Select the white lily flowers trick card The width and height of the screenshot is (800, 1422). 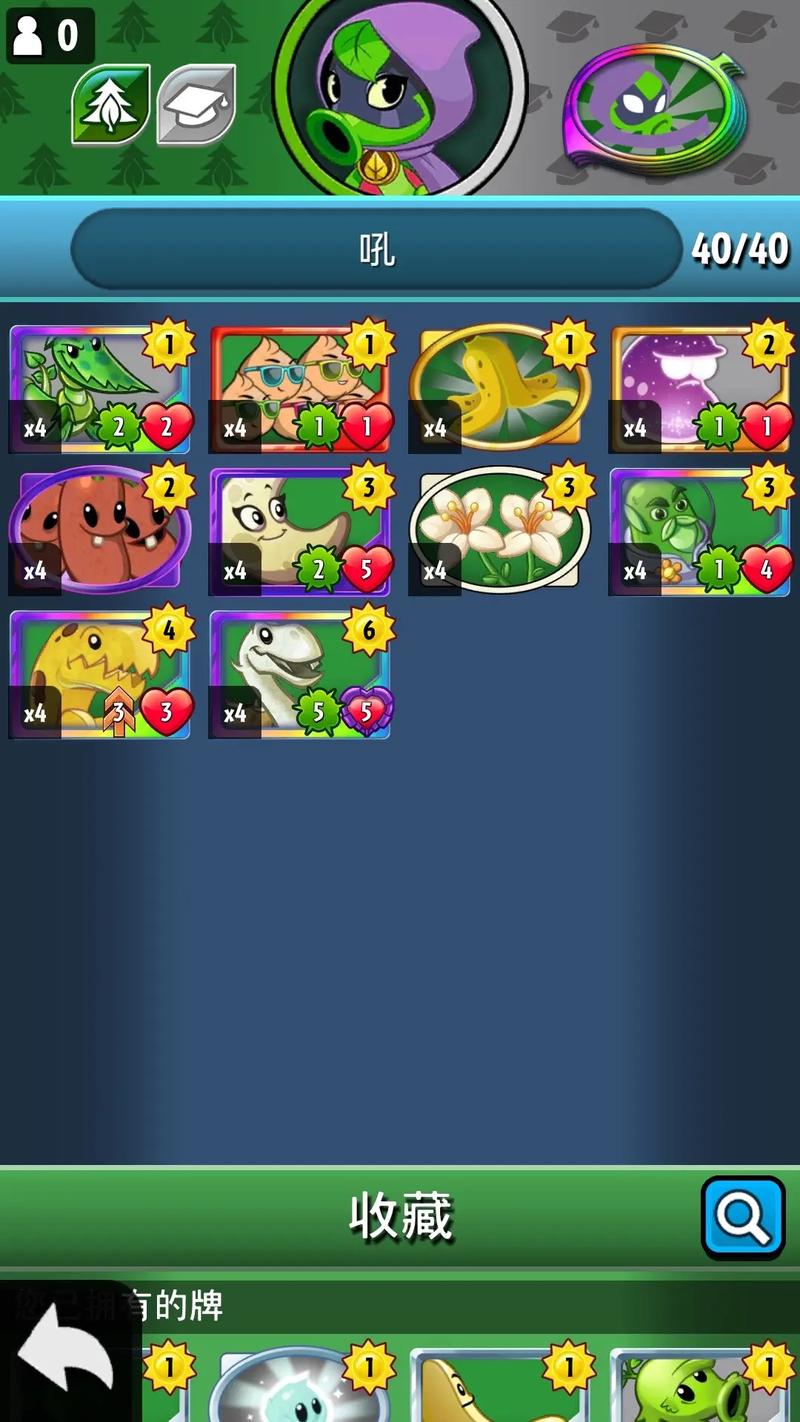(500, 530)
